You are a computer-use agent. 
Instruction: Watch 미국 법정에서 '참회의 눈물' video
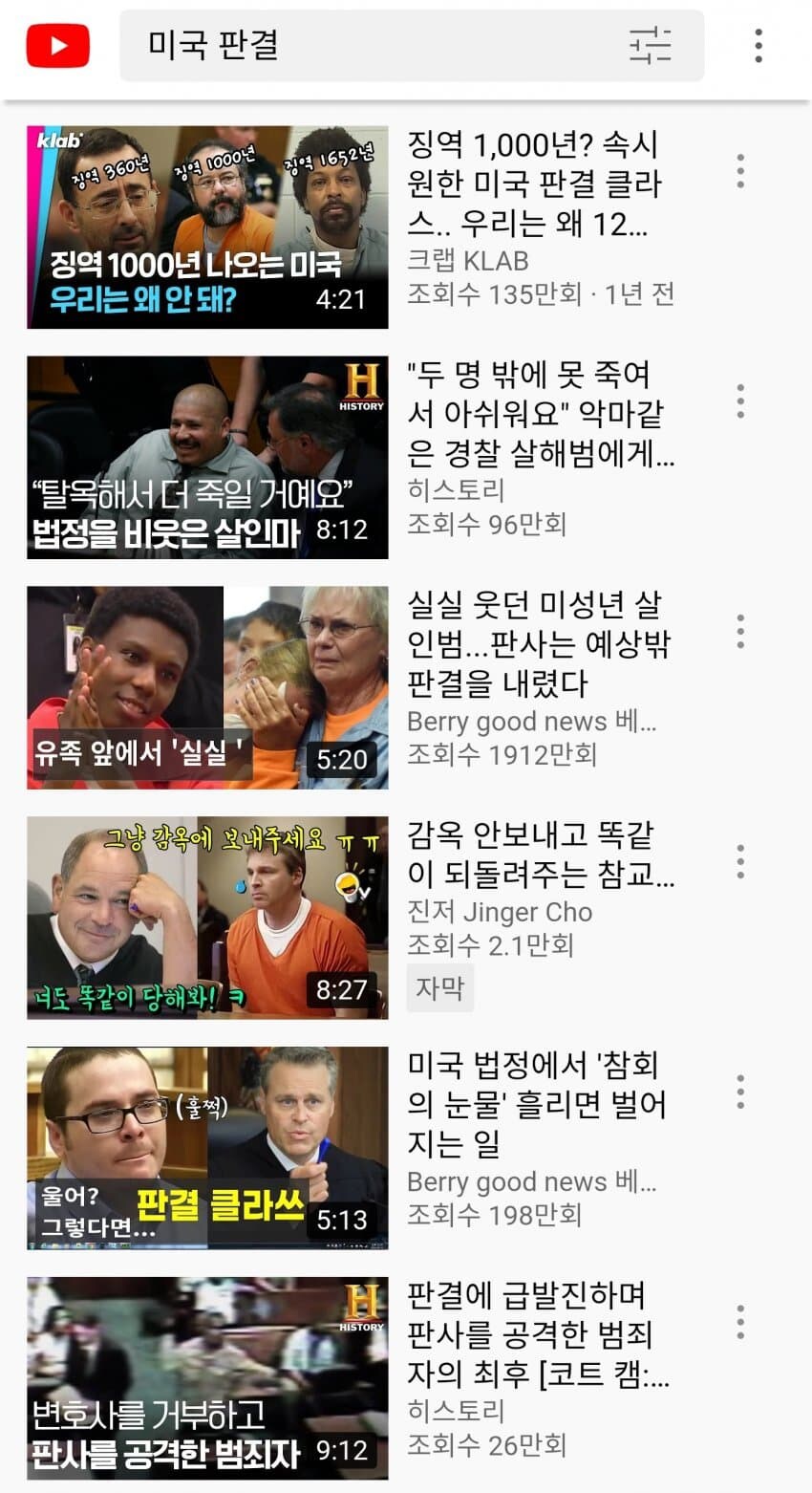(x=207, y=1149)
